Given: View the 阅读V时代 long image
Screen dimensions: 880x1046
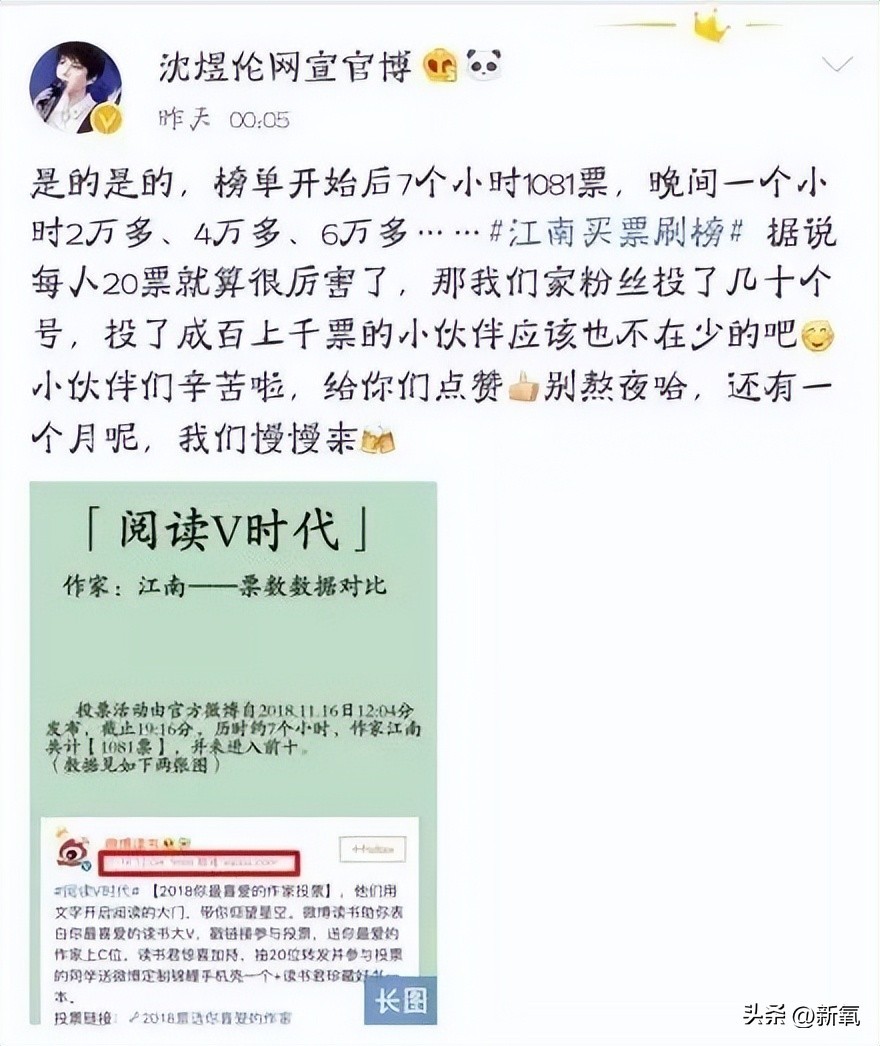Looking at the screenshot, I should (x=233, y=752).
